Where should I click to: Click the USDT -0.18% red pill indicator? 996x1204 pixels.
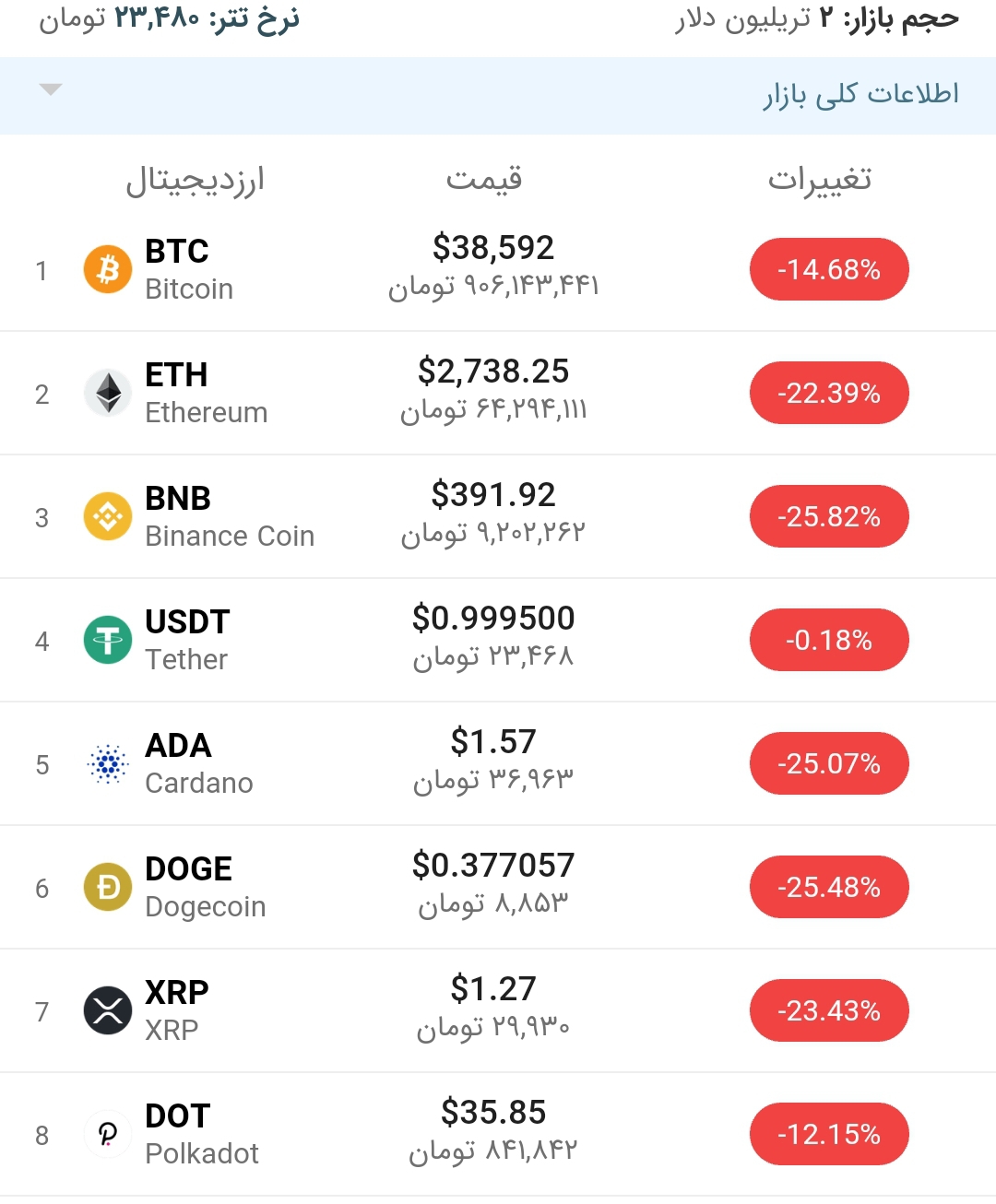coord(828,640)
